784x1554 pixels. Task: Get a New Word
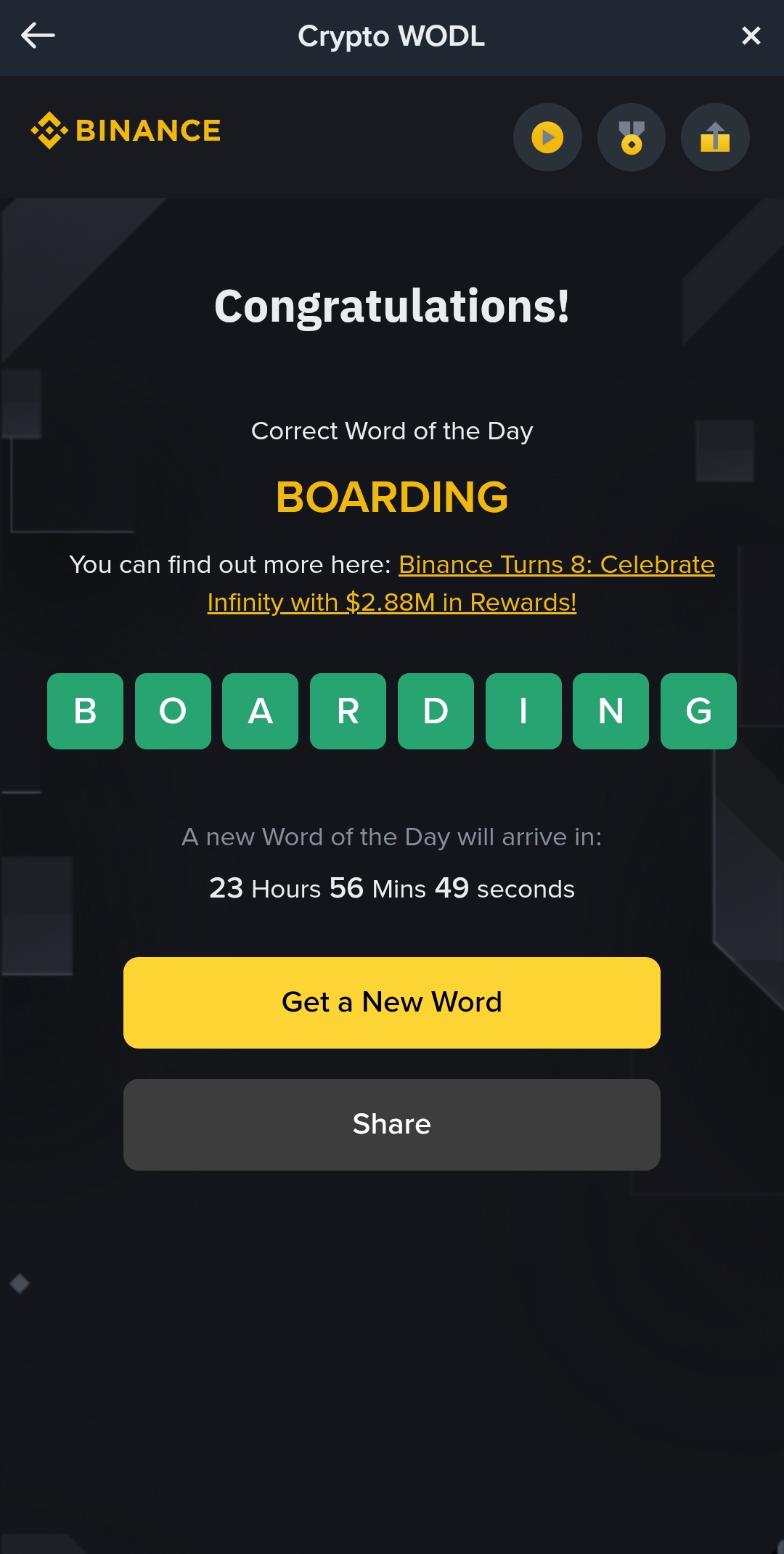[x=392, y=1002]
